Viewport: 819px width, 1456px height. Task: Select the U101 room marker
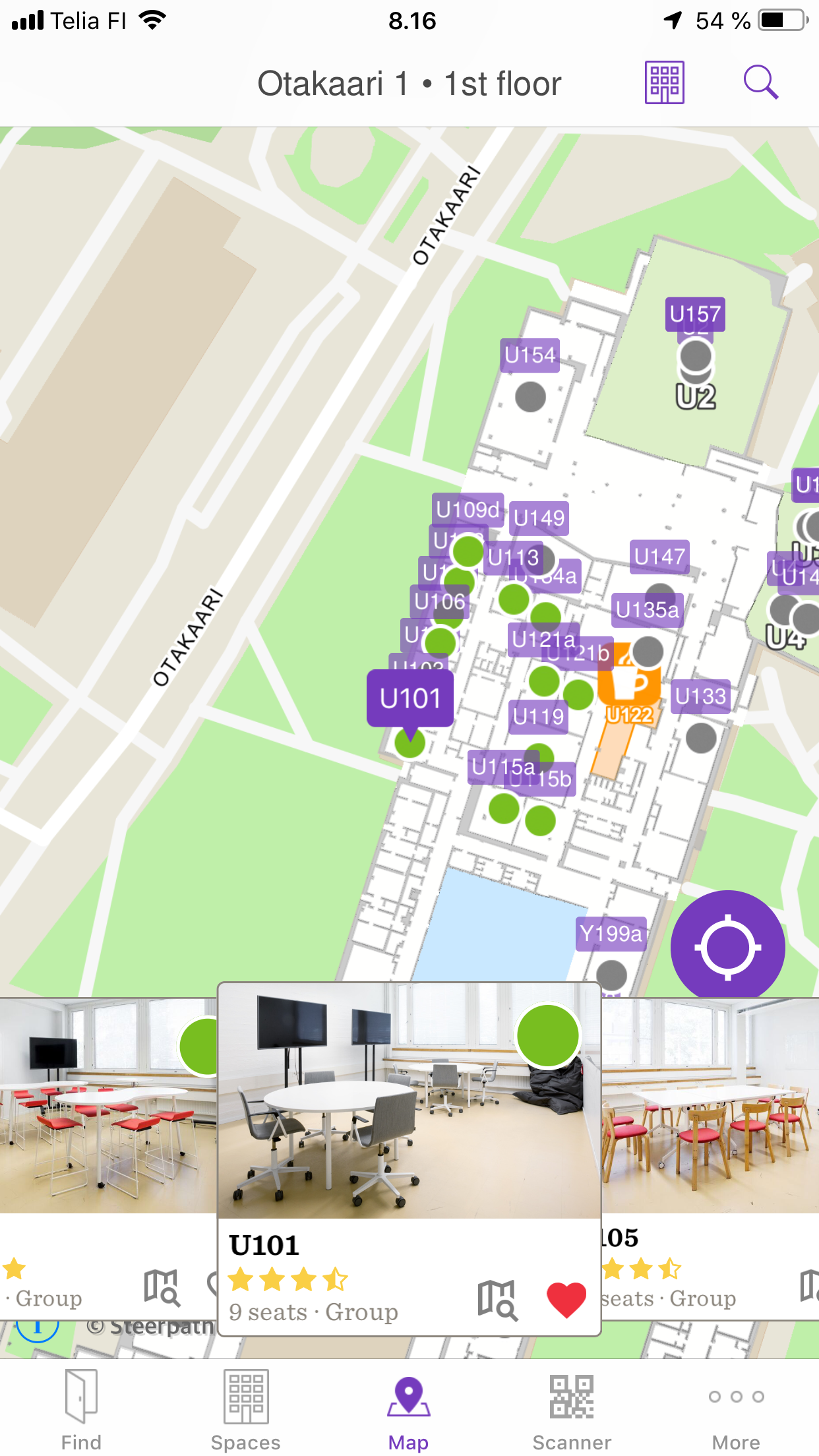(409, 698)
